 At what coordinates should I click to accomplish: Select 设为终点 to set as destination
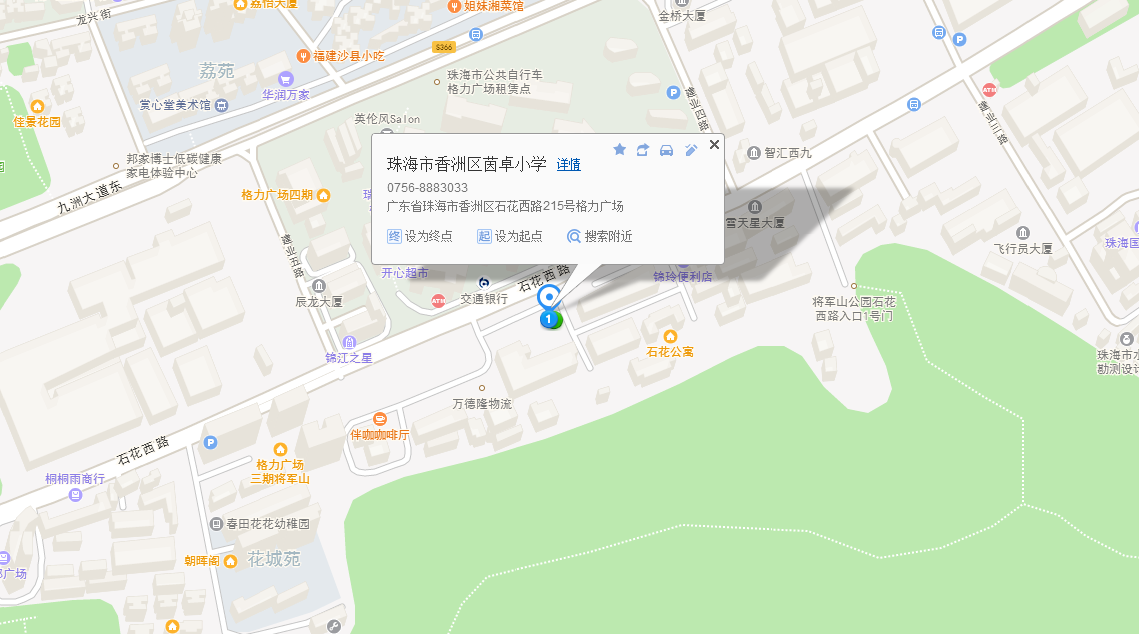[420, 237]
